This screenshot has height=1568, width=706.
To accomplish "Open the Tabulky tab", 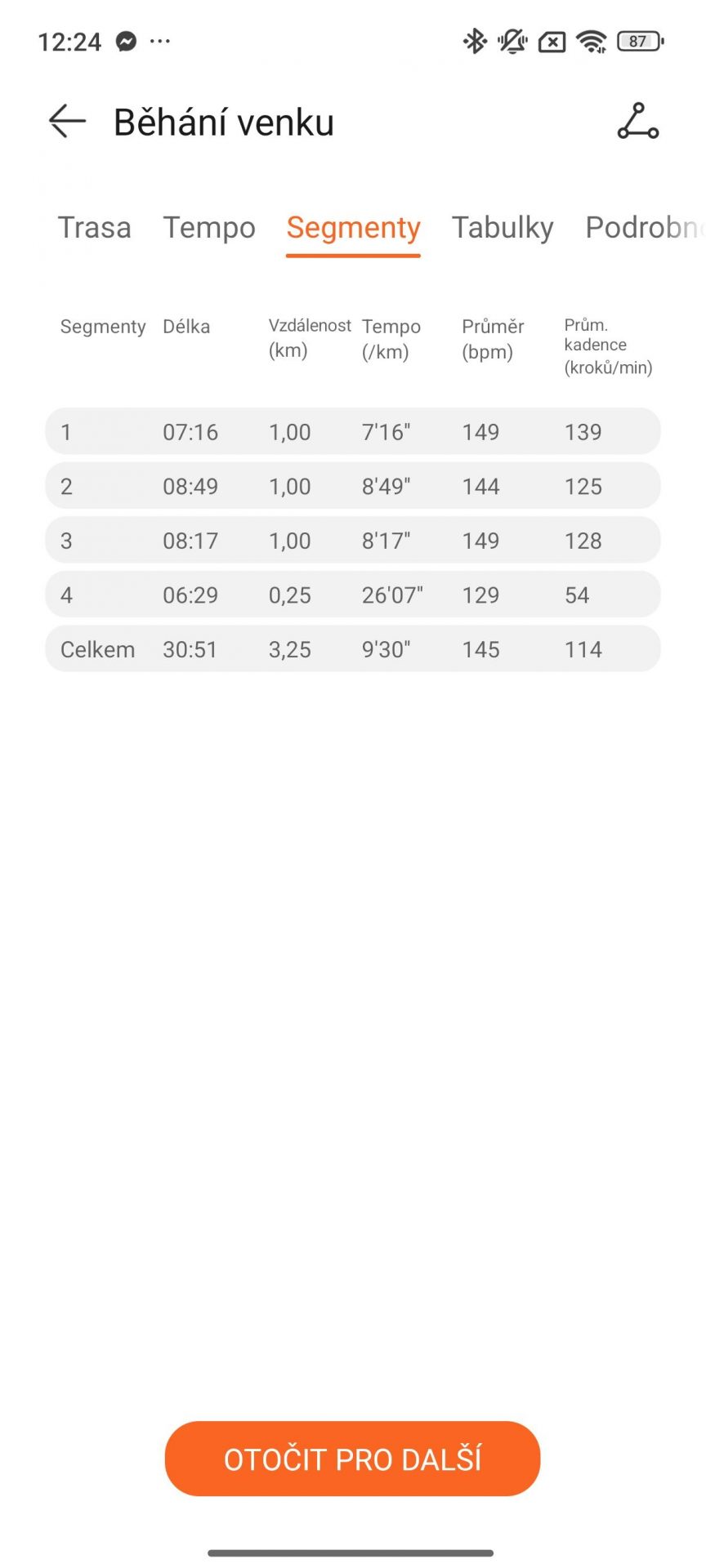I will [x=503, y=228].
